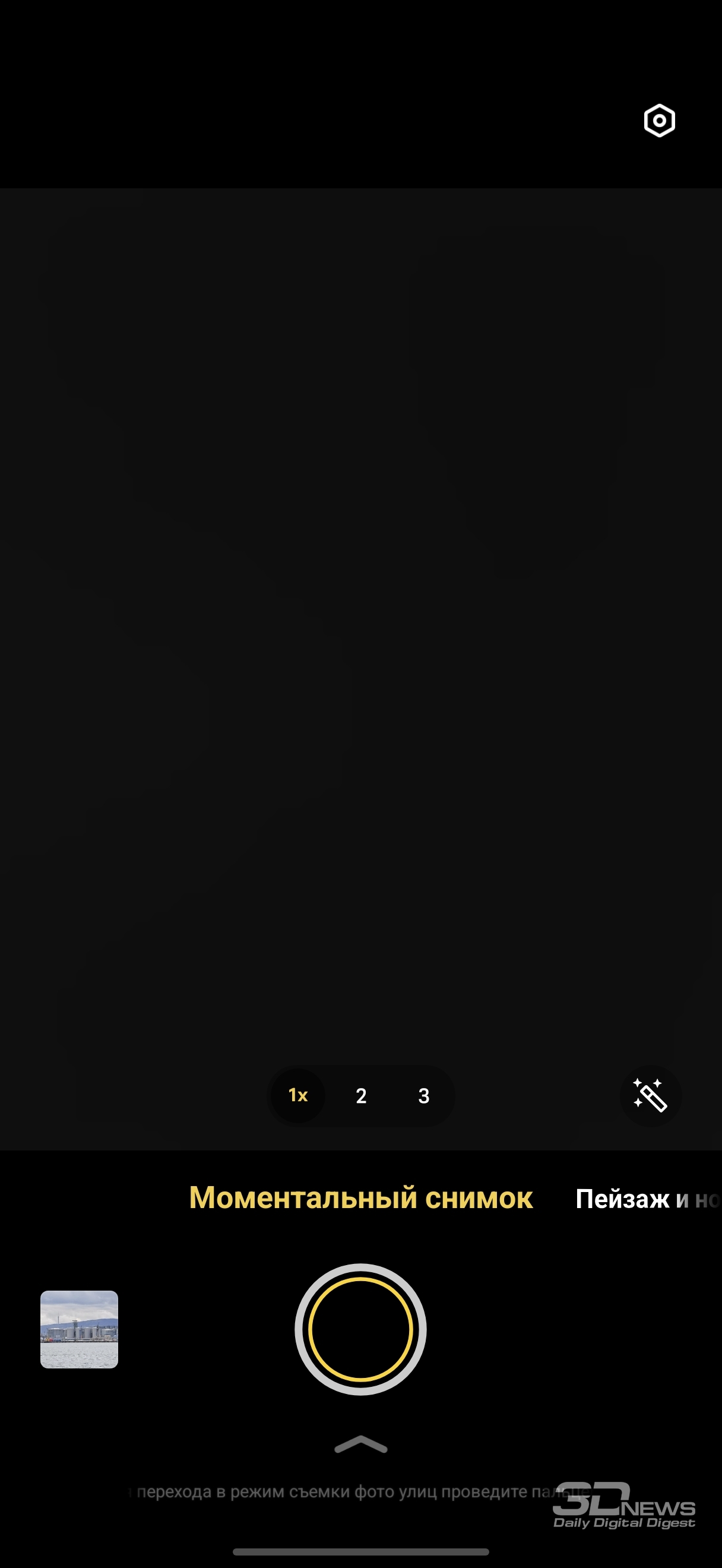Select Моментальный снимок mode
This screenshot has height=1568, width=722.
coord(360,1197)
